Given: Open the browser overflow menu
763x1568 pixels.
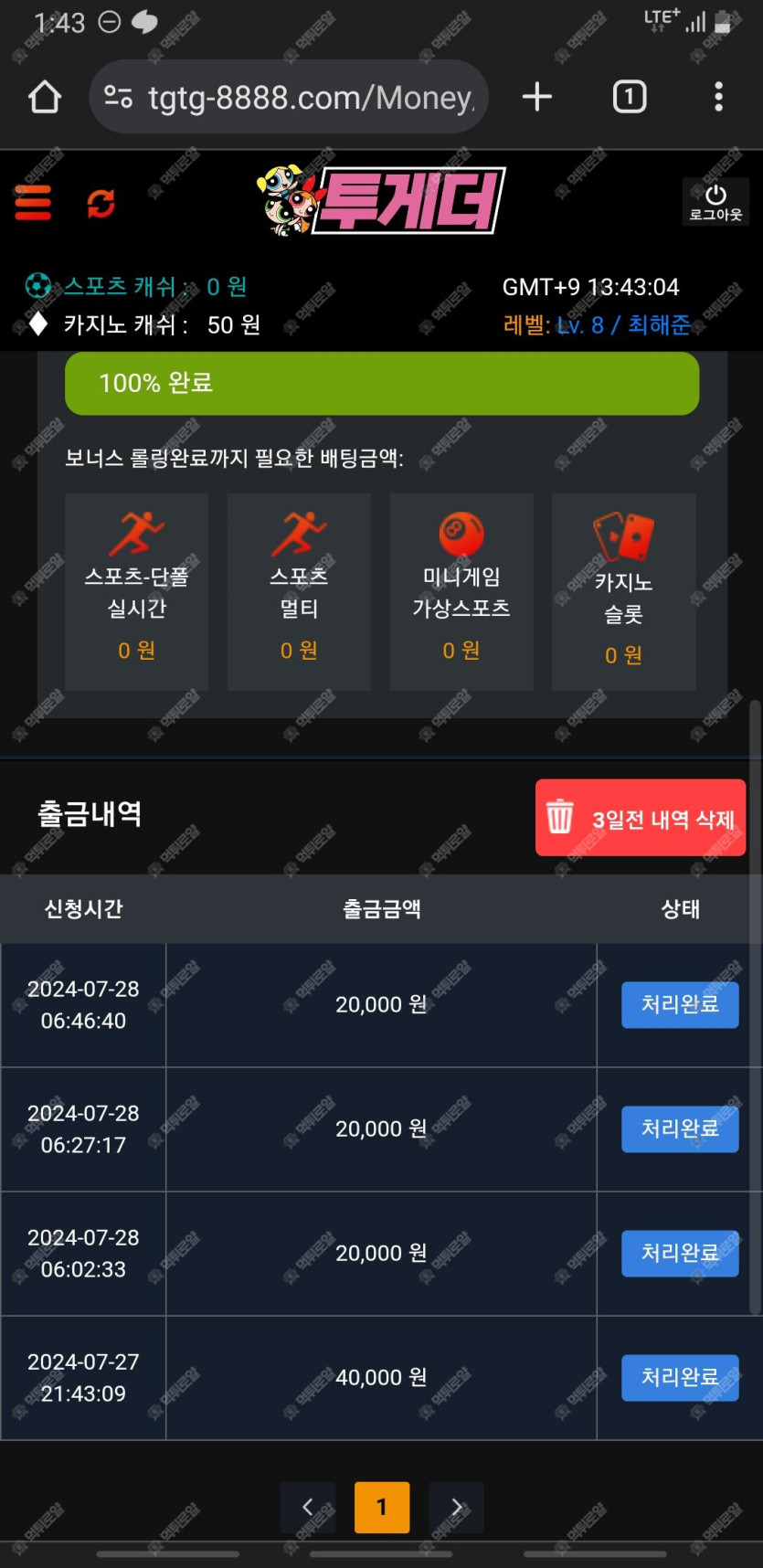Looking at the screenshot, I should click(718, 97).
